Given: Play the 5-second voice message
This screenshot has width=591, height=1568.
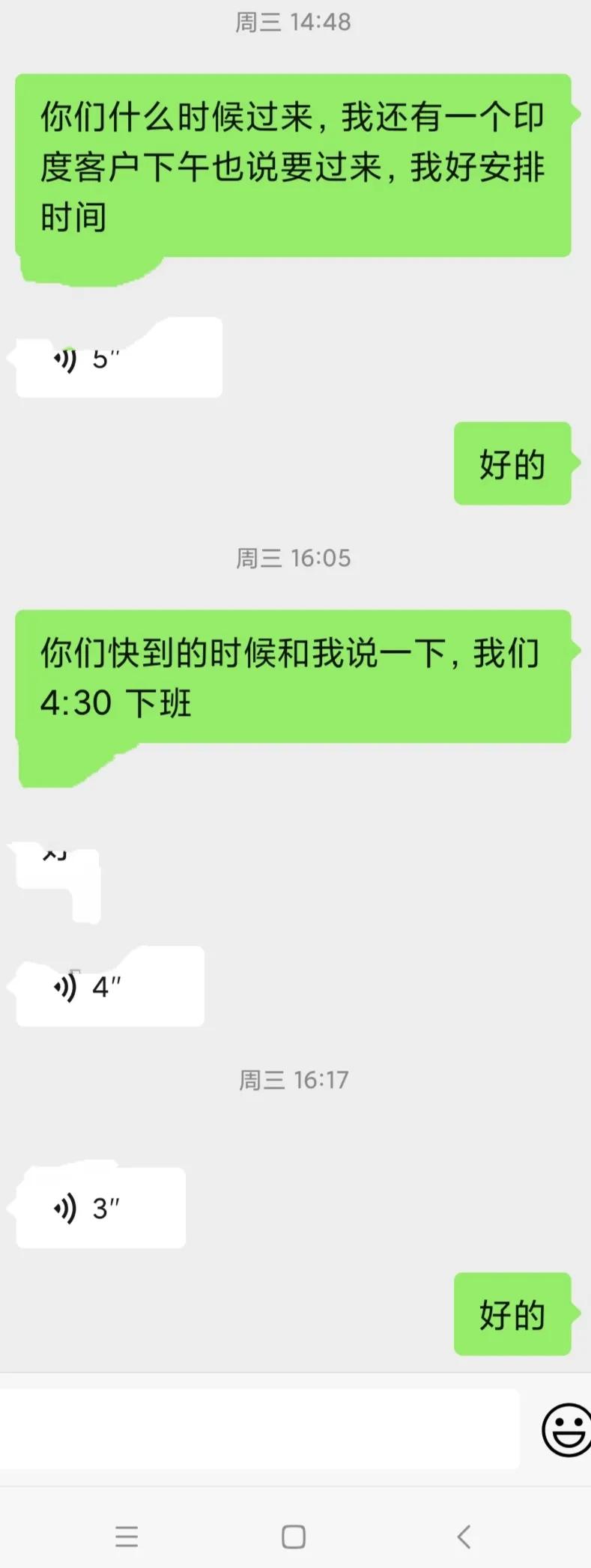Looking at the screenshot, I should pyautogui.click(x=105, y=358).
